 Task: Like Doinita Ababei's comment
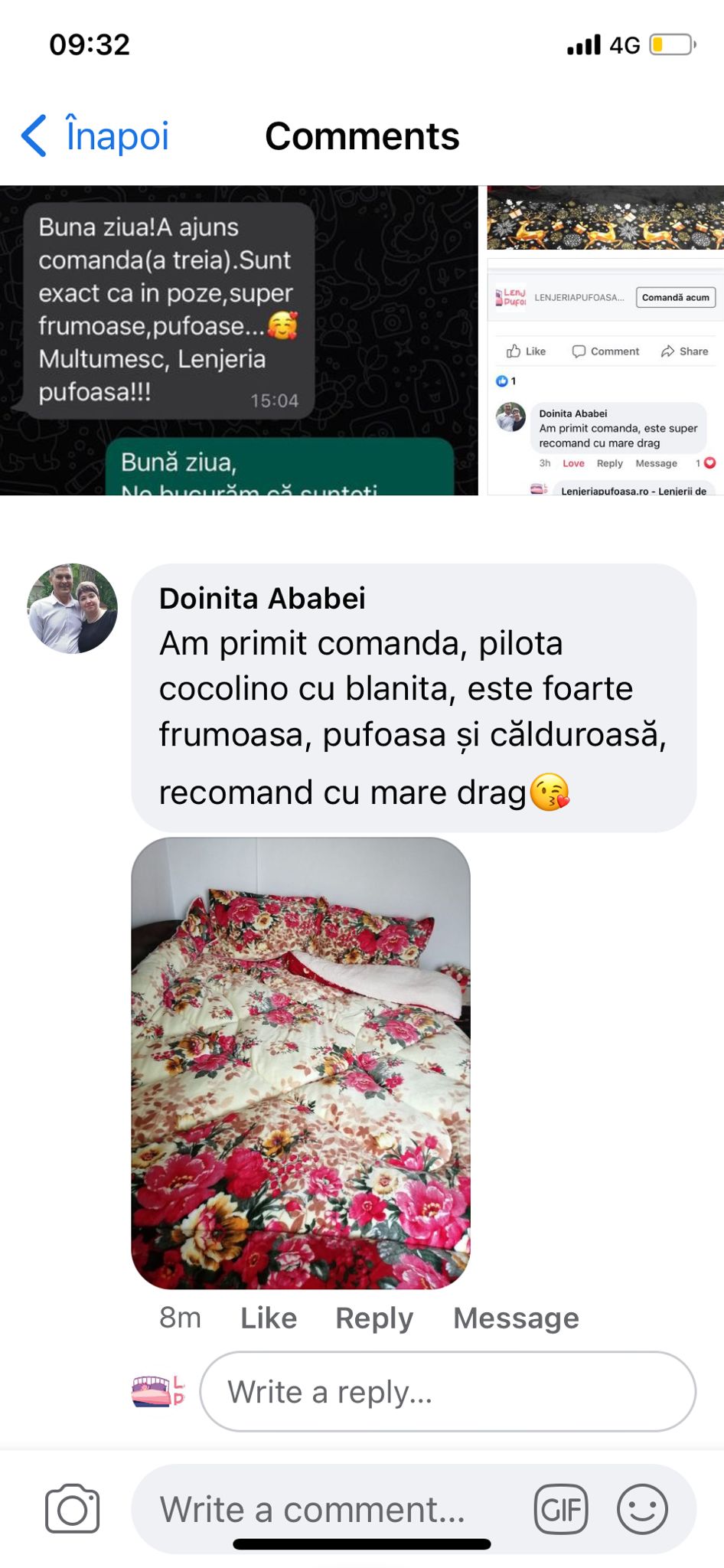point(269,1318)
